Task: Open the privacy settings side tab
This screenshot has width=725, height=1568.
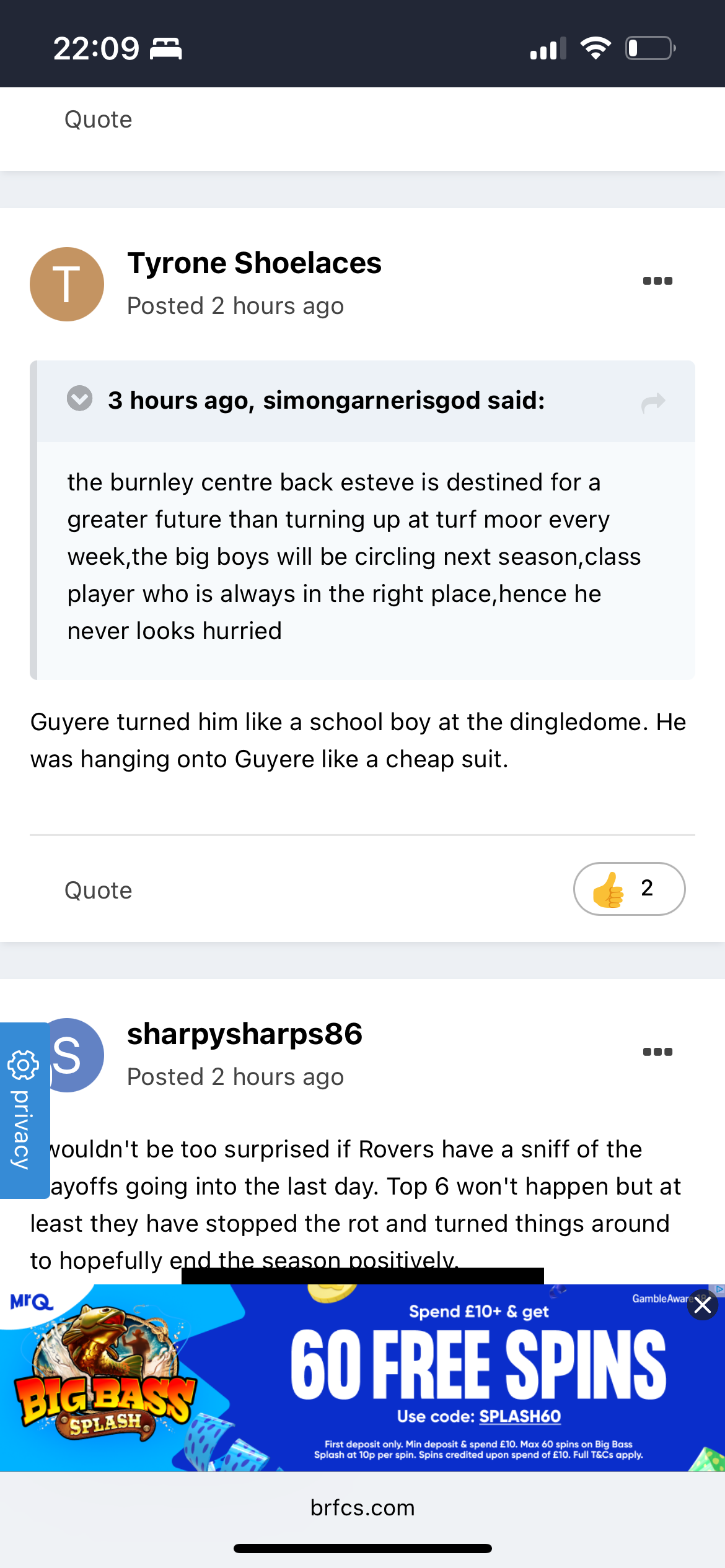Action: (24, 1110)
